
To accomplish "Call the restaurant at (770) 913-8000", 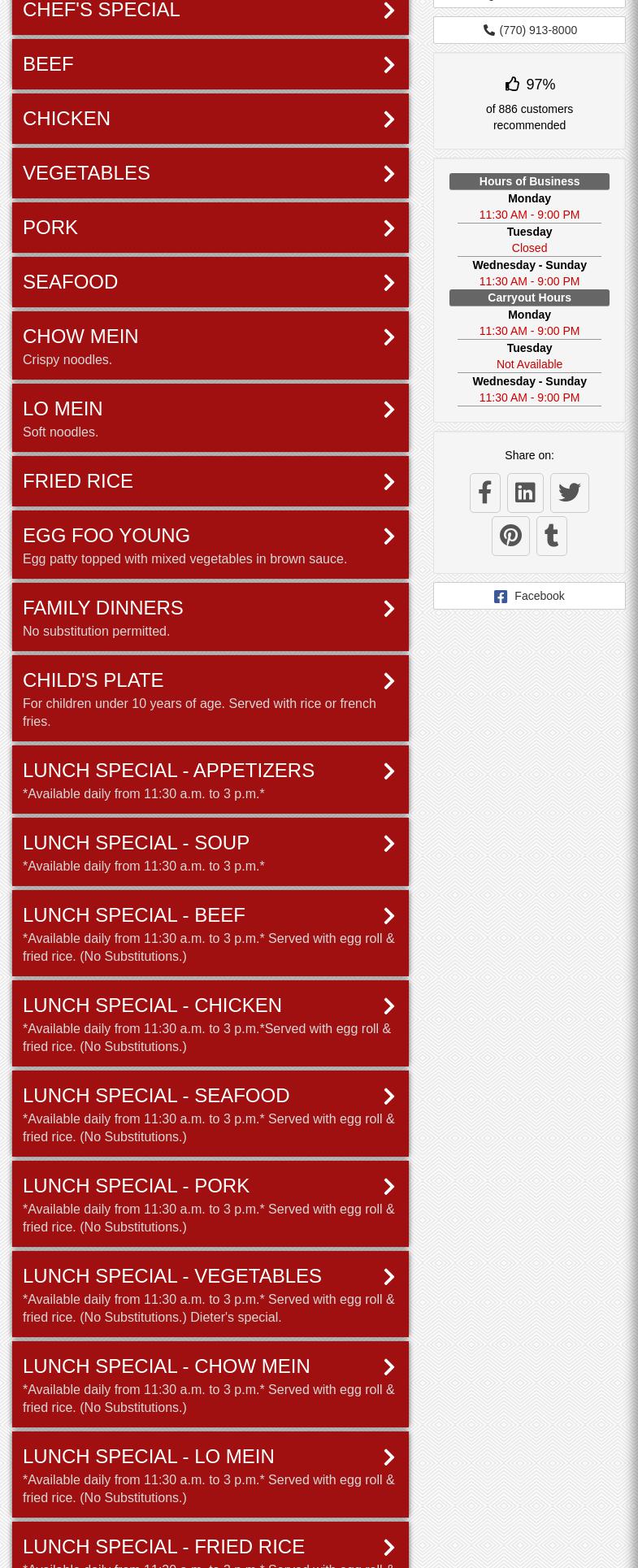I will click(x=529, y=30).
